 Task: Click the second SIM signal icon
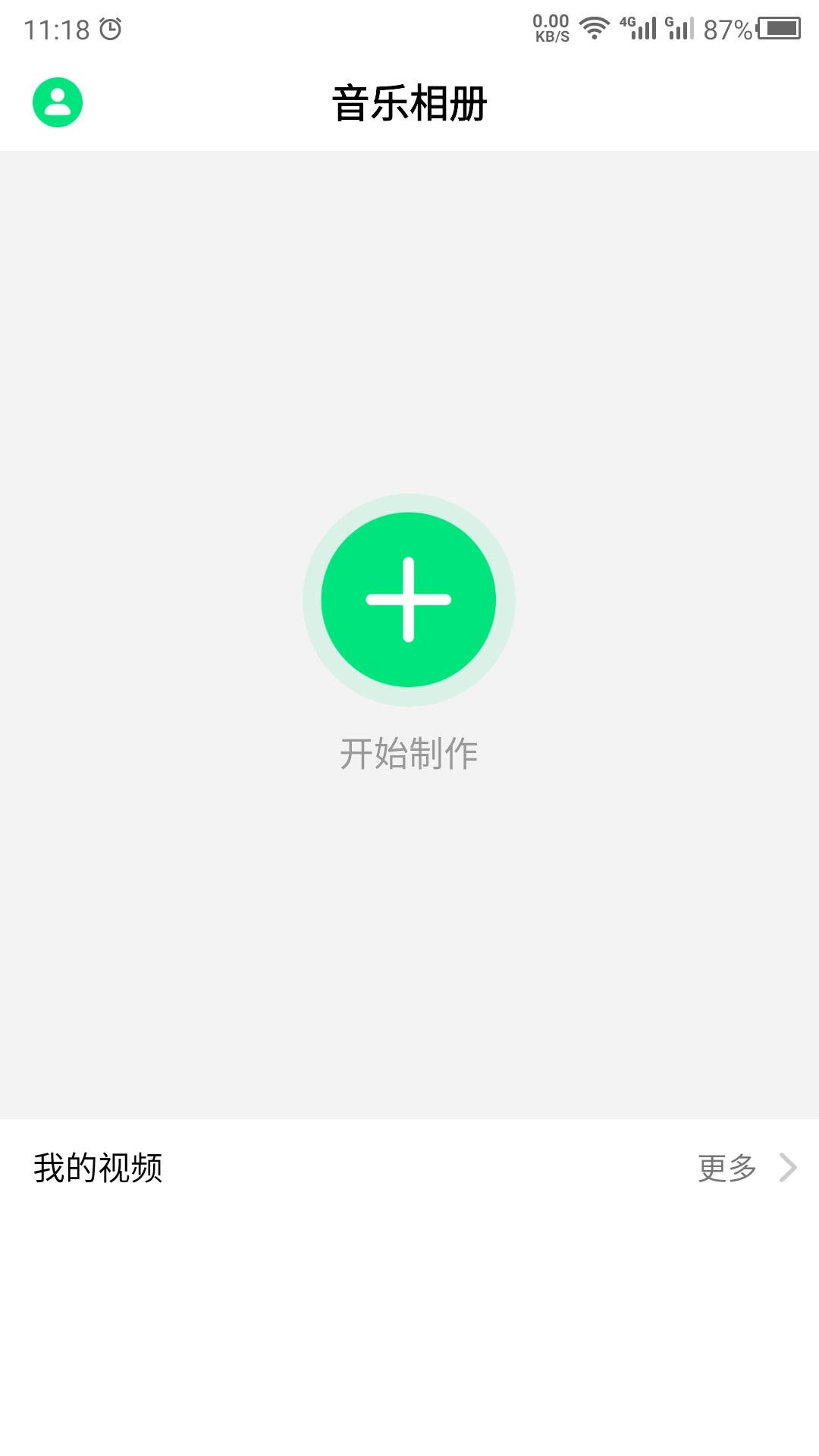pos(682,27)
